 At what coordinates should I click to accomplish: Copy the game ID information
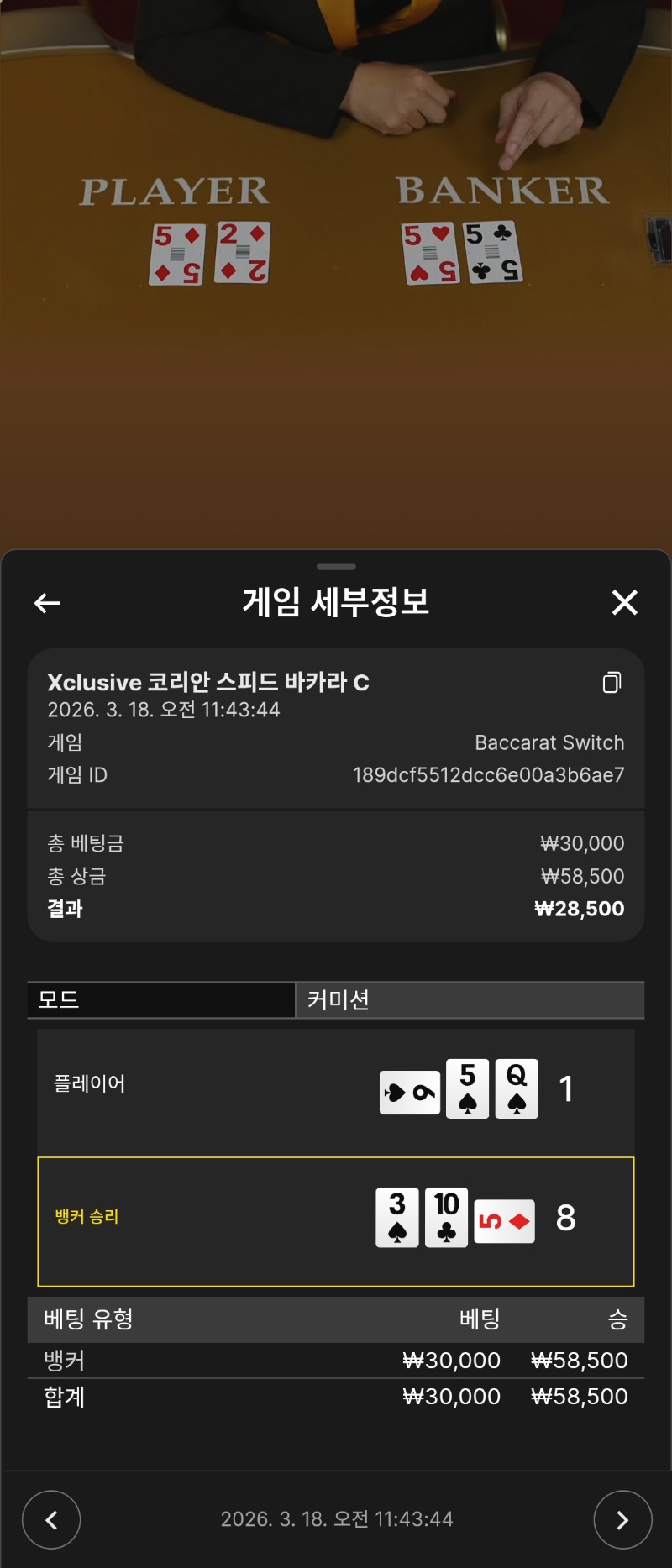pos(612,682)
